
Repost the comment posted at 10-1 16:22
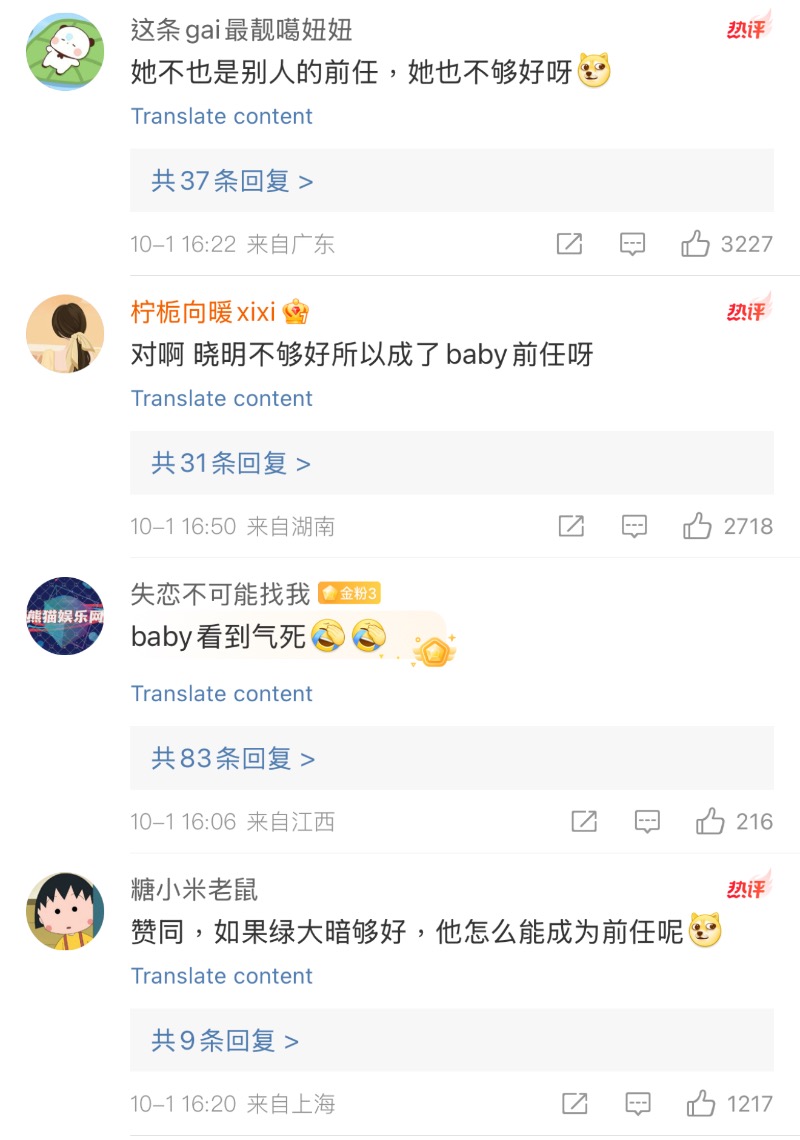point(569,244)
